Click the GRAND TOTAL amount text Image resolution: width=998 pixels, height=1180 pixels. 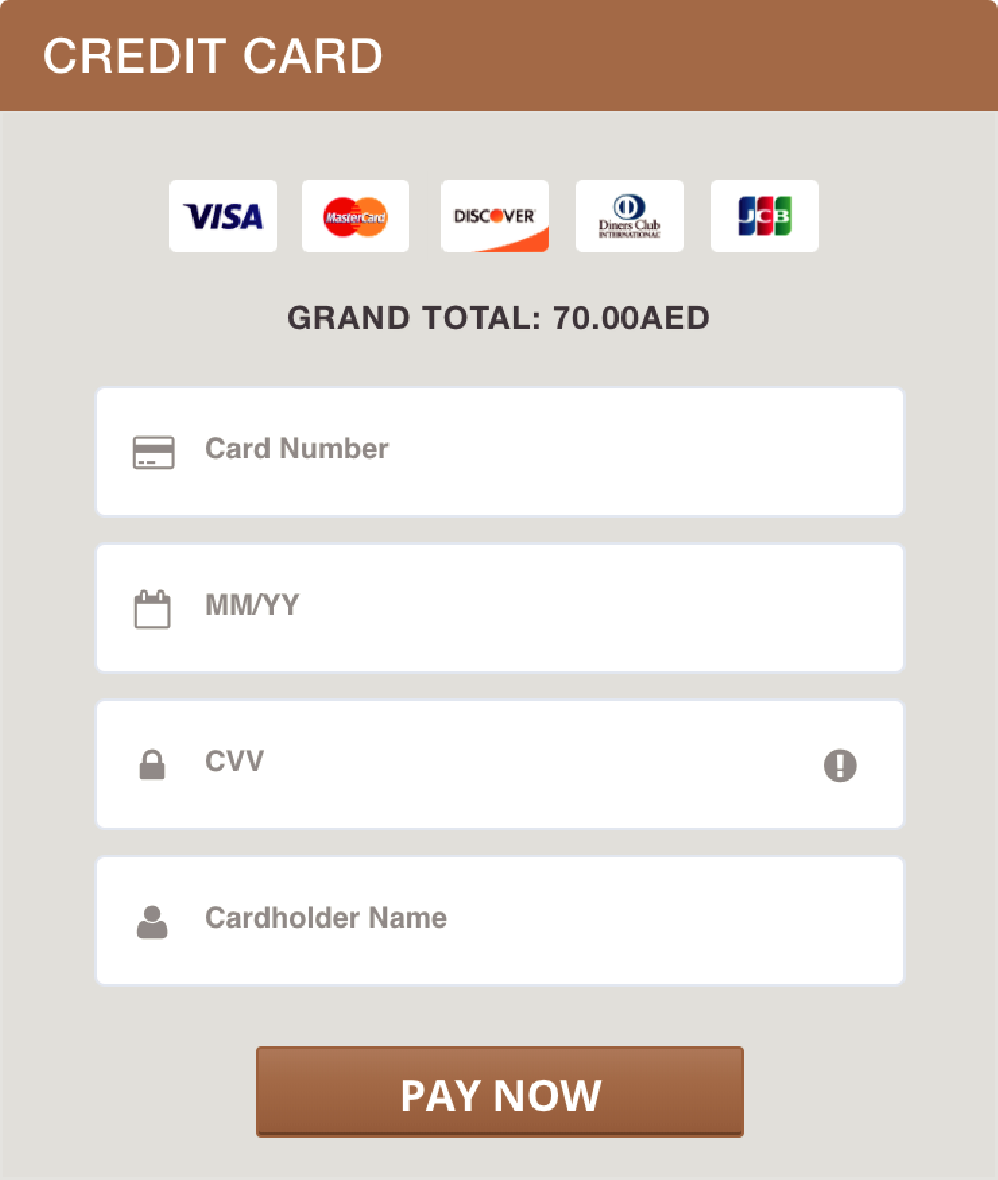[499, 318]
